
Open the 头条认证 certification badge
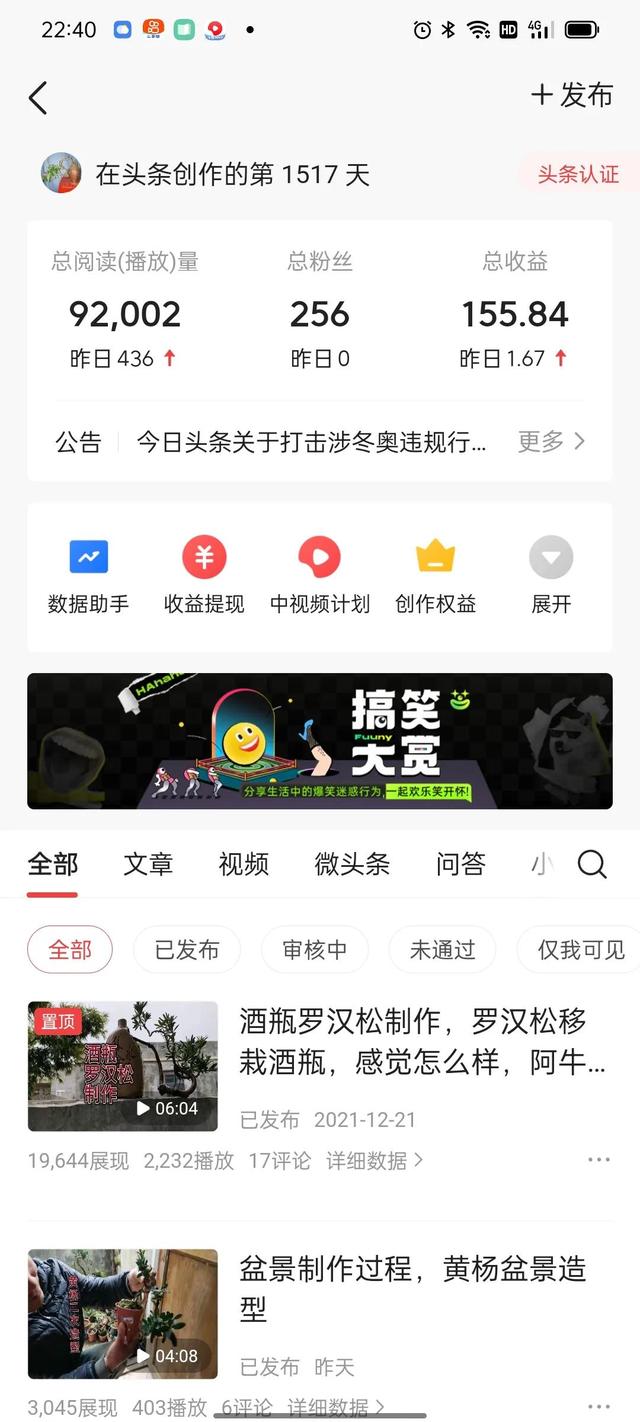(x=577, y=175)
